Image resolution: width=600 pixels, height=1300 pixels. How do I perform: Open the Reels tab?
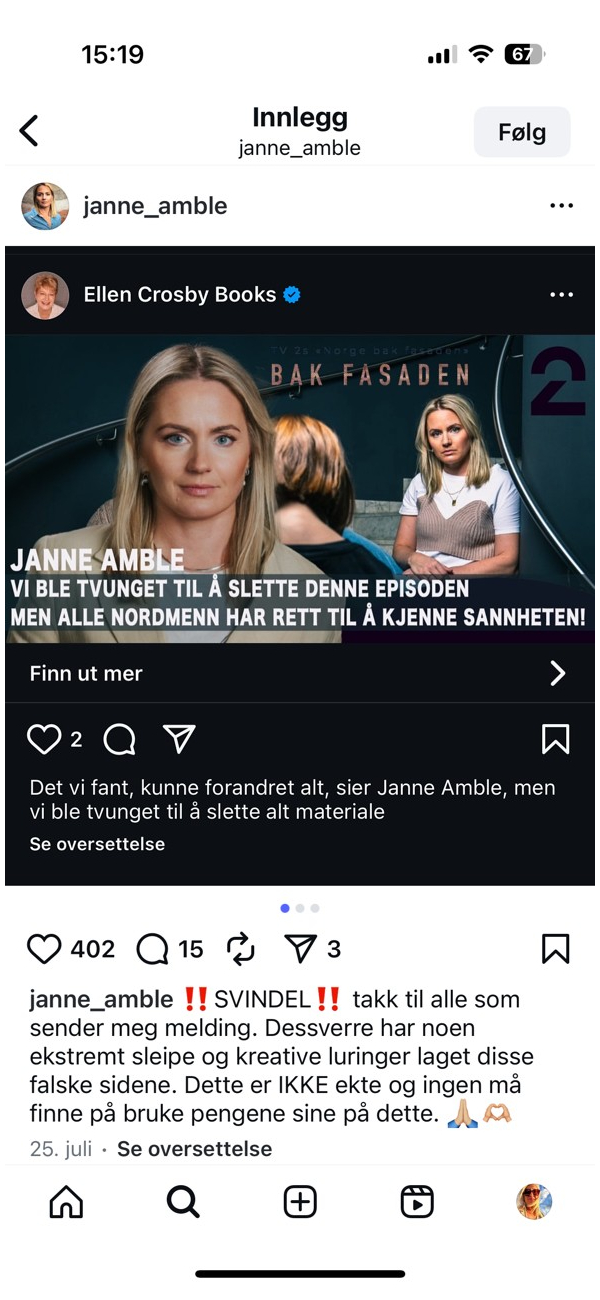[x=417, y=1201]
